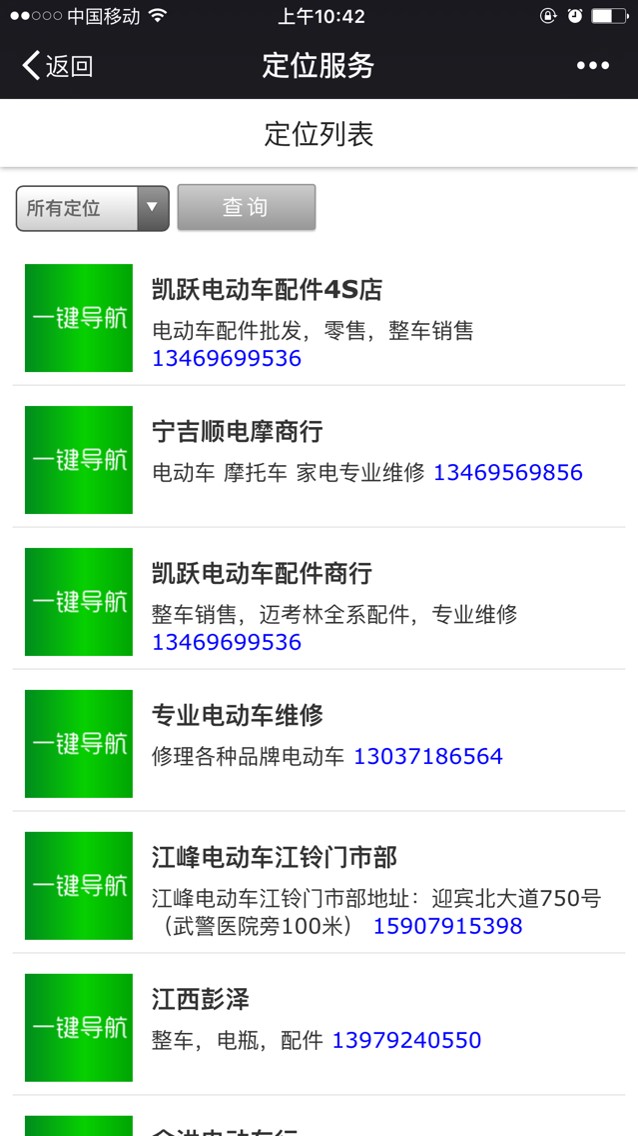Dial 宁吉顺电摩商行 at 13469569856

507,472
